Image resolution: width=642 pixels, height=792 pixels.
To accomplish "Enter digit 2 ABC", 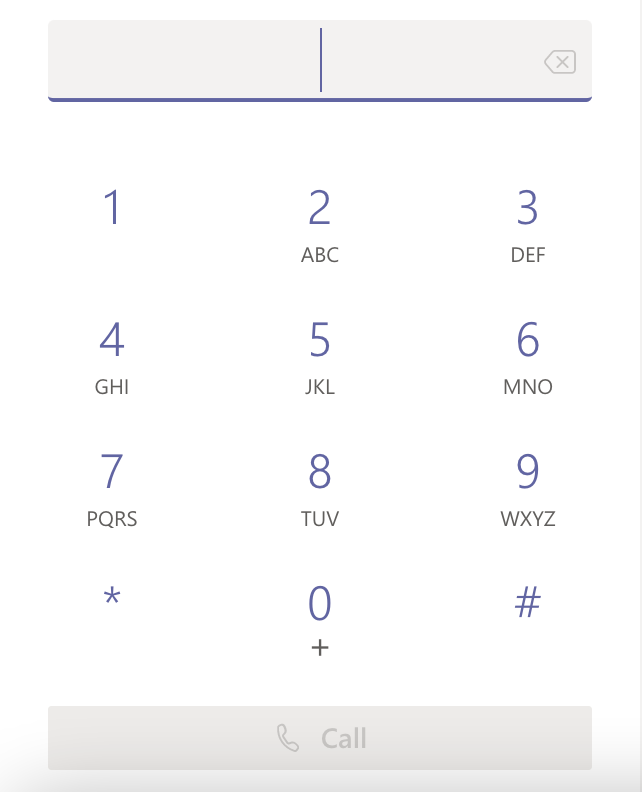I will [319, 223].
